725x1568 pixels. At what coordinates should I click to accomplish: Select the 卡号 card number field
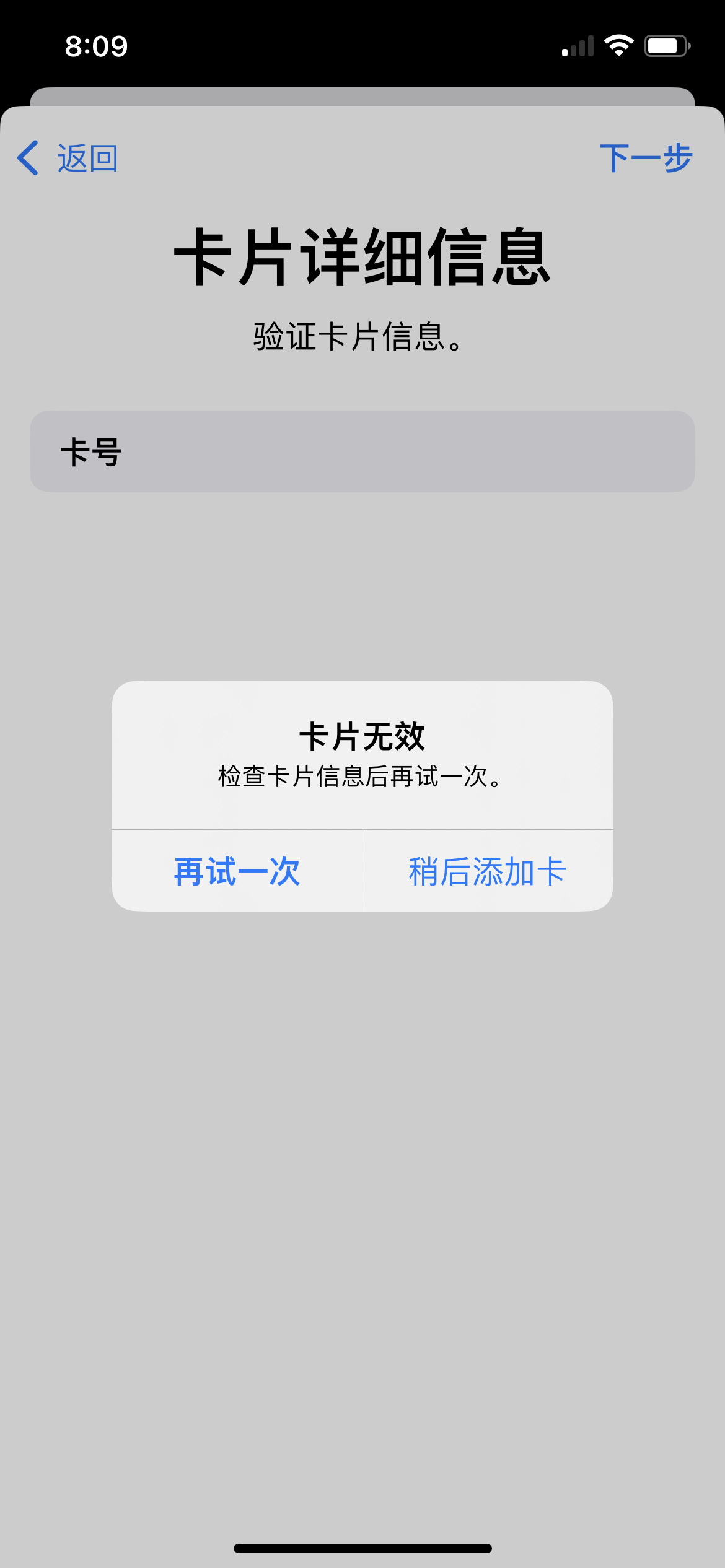(362, 451)
